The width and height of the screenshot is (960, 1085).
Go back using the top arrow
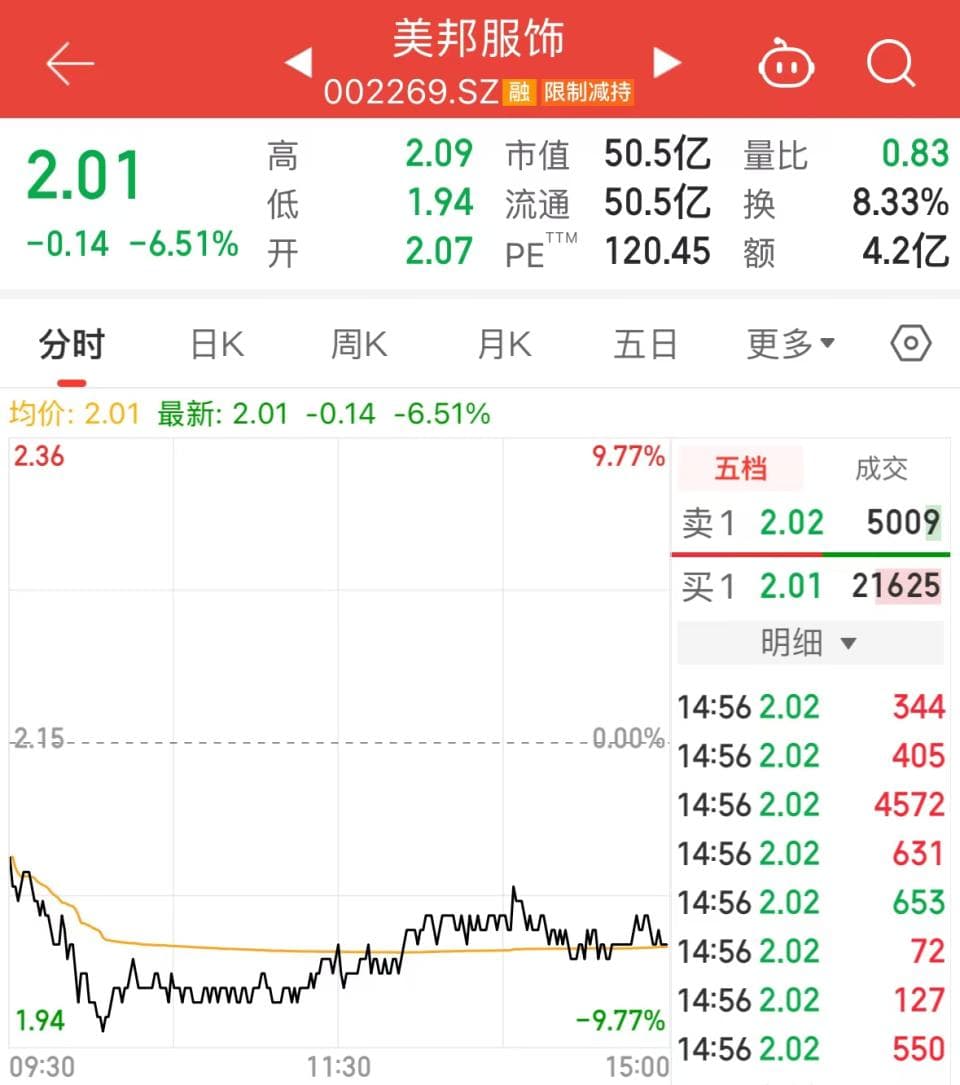tap(69, 64)
